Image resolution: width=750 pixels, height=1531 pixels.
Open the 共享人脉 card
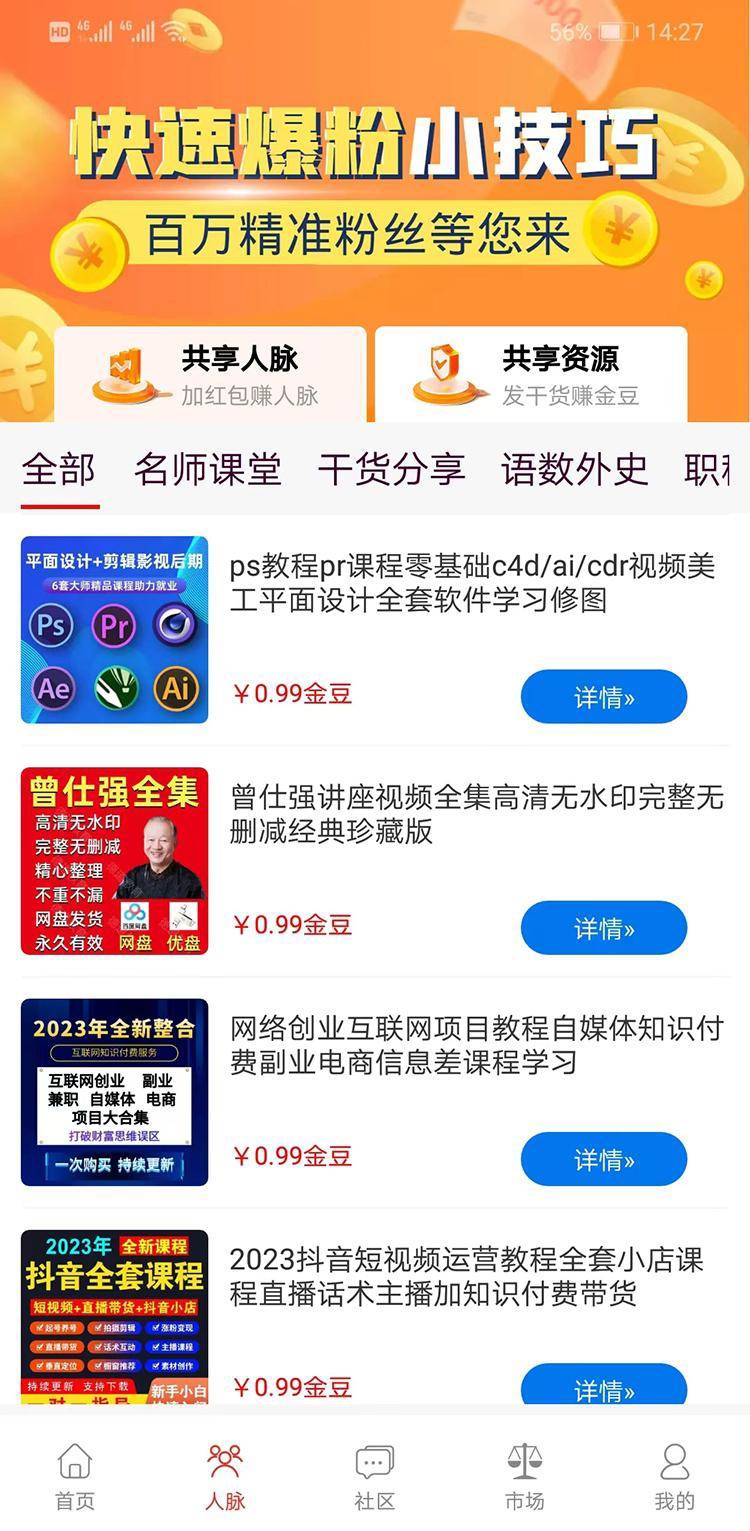click(210, 375)
